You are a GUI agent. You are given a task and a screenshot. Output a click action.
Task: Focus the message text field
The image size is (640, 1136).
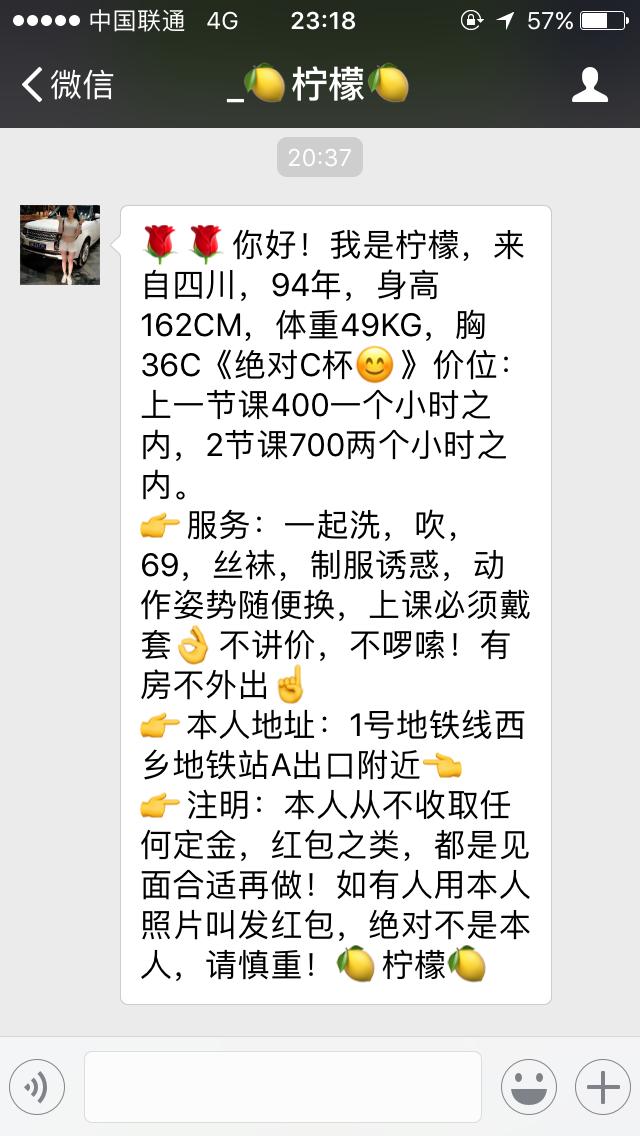coord(283,1087)
